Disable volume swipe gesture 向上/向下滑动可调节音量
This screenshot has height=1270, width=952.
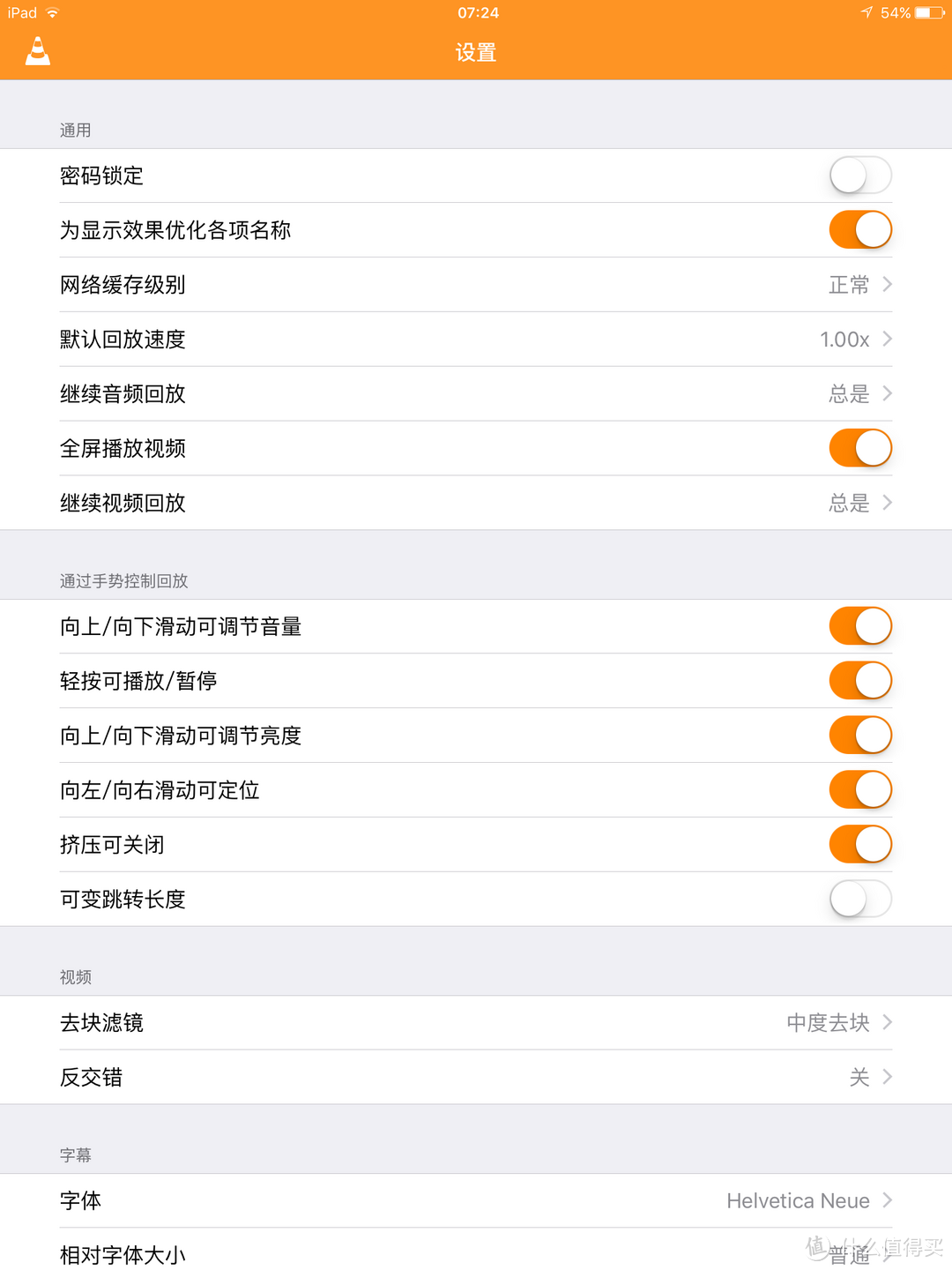[x=859, y=625]
